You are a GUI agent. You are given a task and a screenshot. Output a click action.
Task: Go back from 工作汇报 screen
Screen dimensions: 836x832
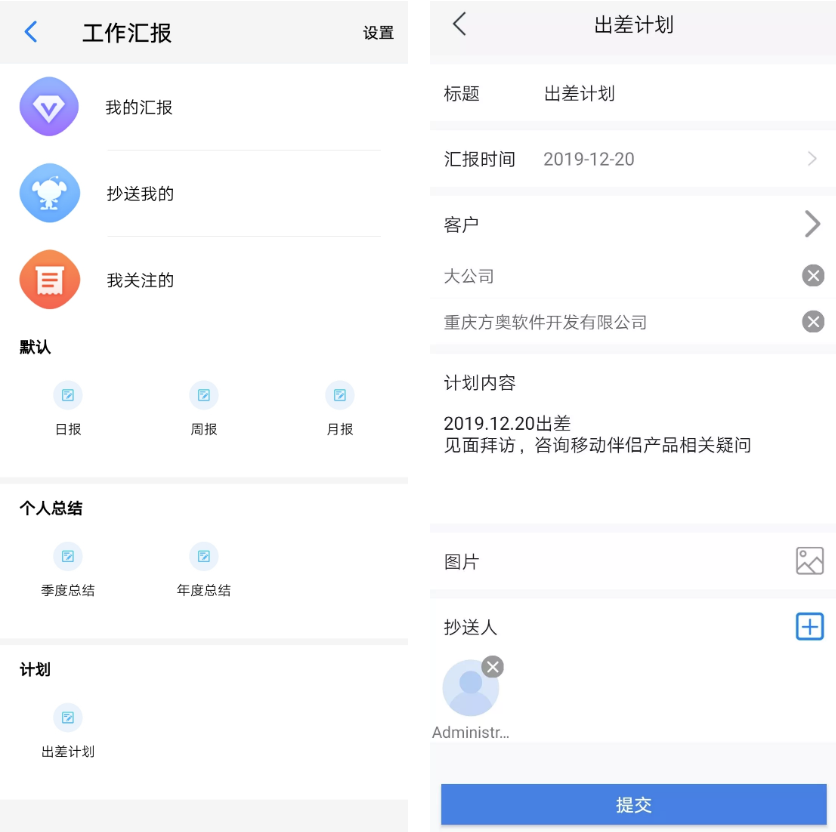(31, 32)
